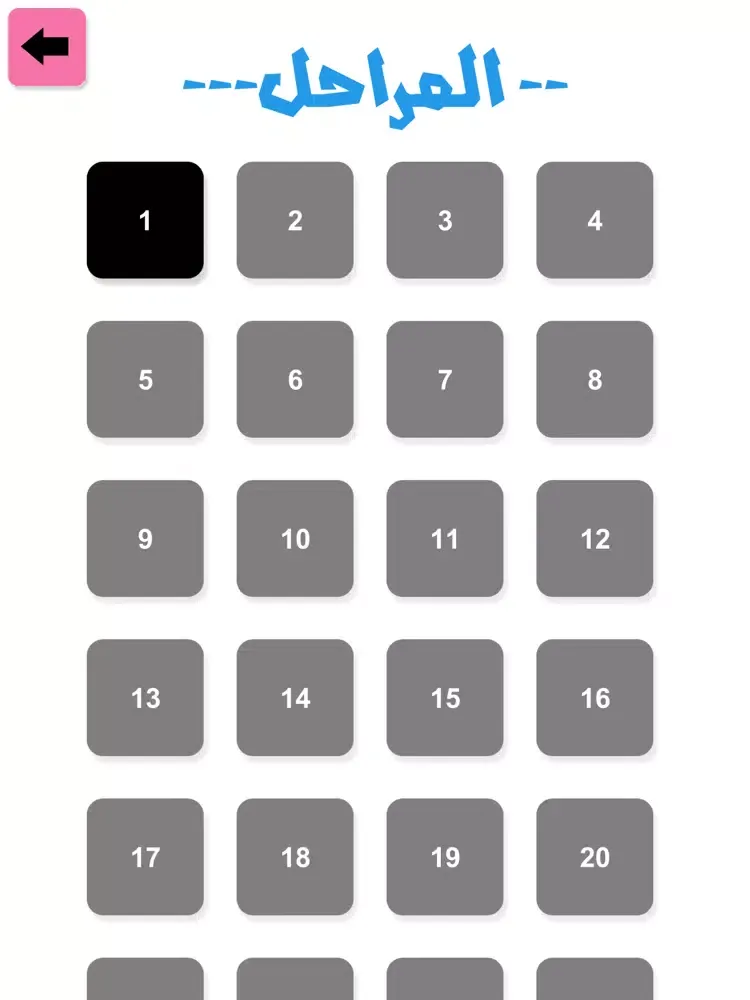
Task: Choose level 7
Action: point(445,379)
